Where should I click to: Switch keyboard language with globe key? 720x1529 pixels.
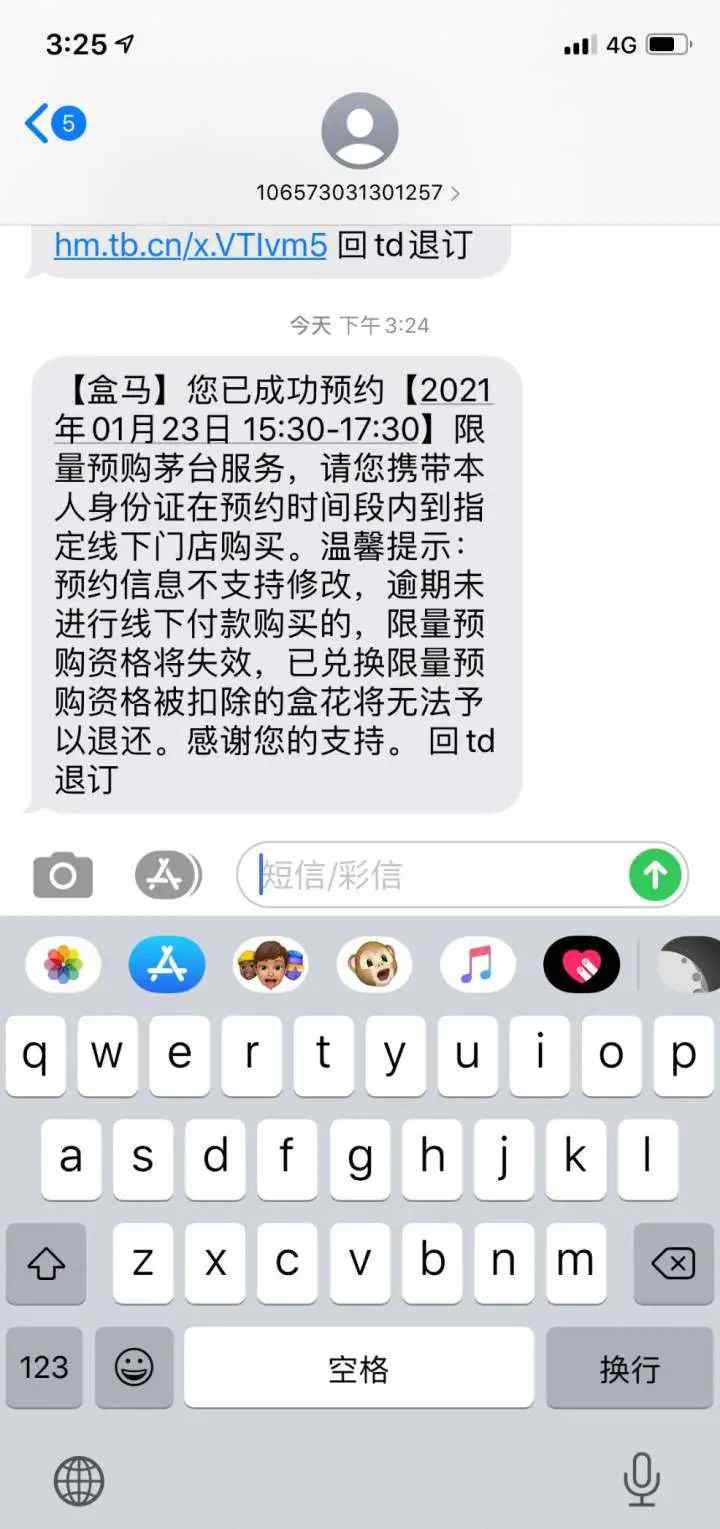click(79, 1480)
